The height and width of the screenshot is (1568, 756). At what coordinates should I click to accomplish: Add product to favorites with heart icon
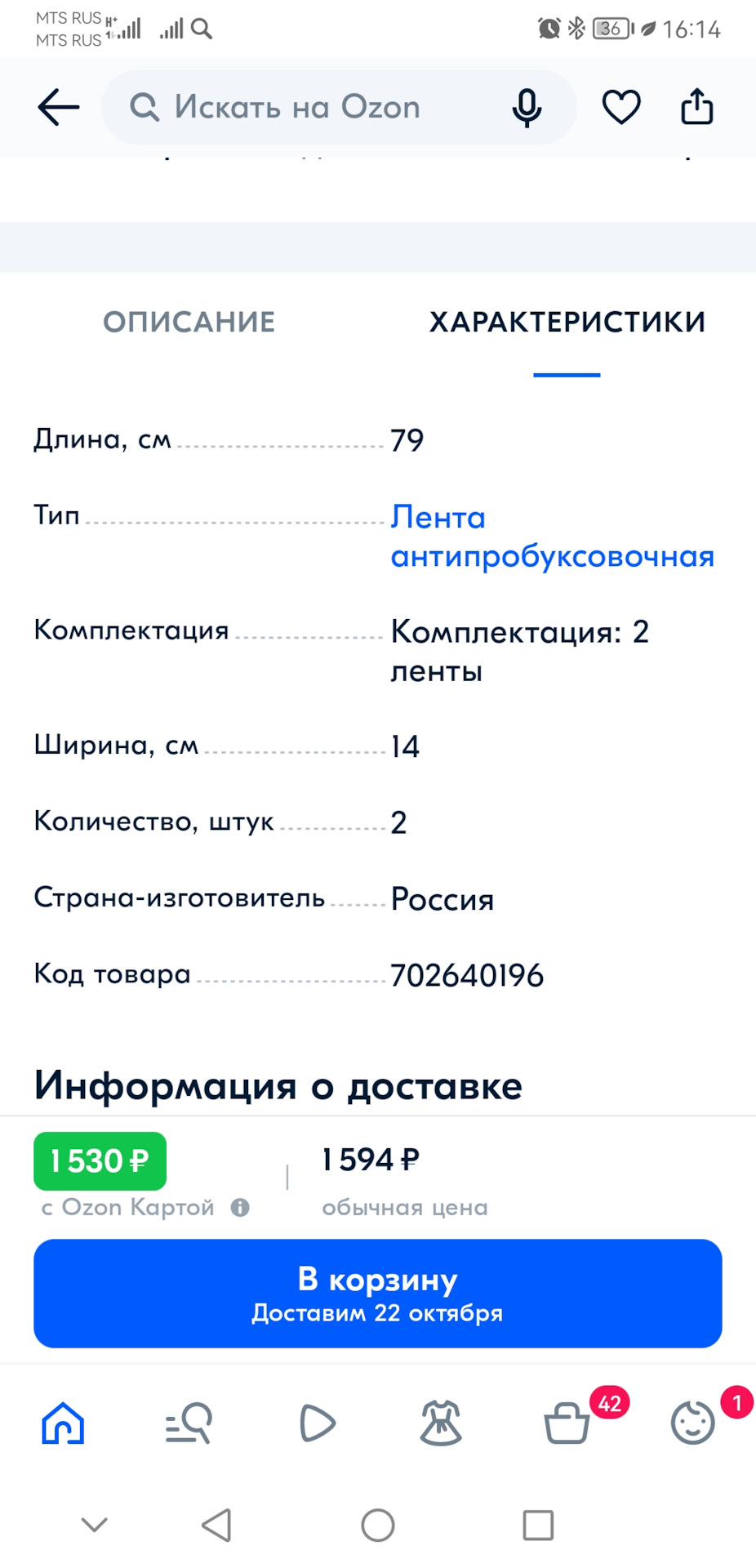[621, 108]
